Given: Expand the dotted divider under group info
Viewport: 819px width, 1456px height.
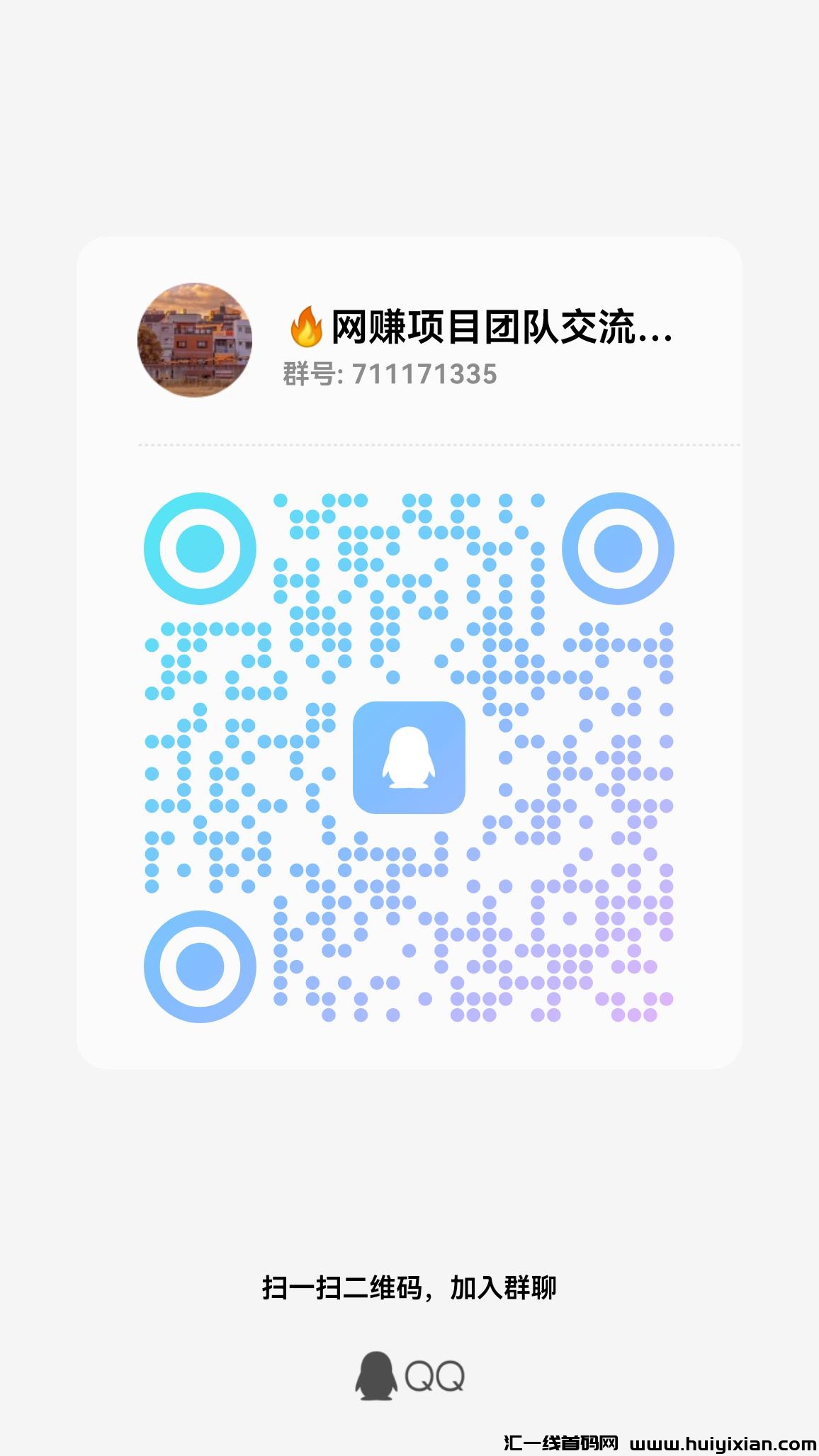Looking at the screenshot, I should click(439, 445).
